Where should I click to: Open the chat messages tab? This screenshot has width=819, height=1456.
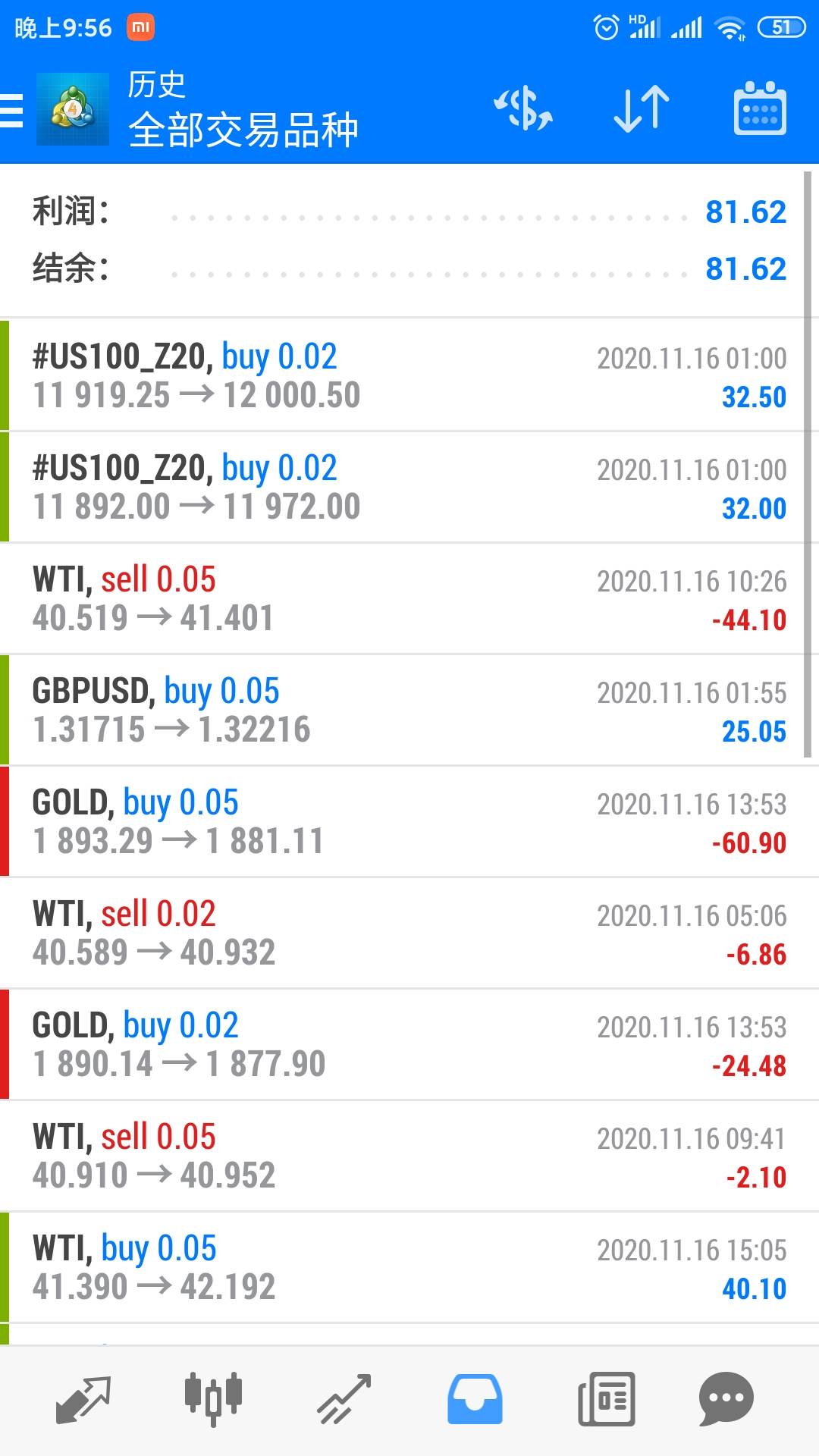726,1398
